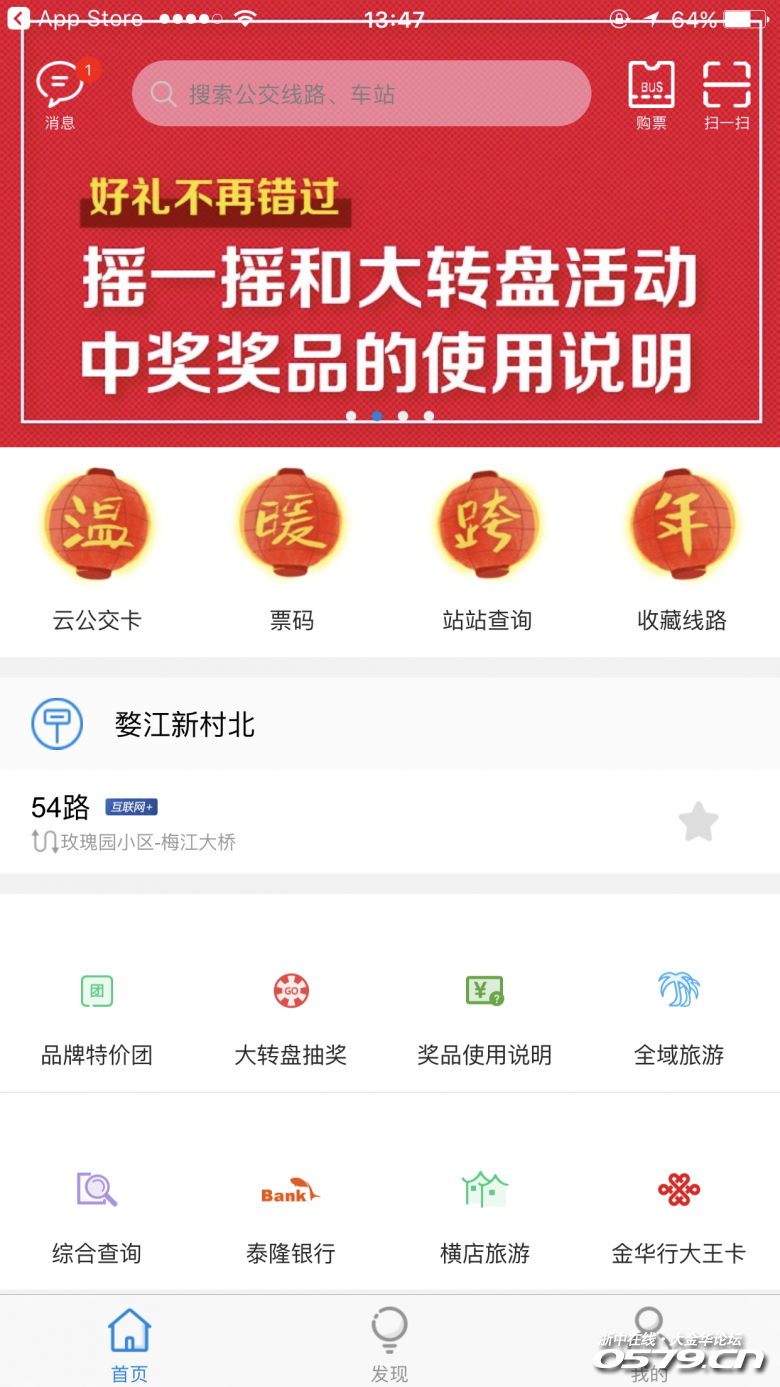Open 大转盘抽奖 lottery

(x=291, y=1018)
